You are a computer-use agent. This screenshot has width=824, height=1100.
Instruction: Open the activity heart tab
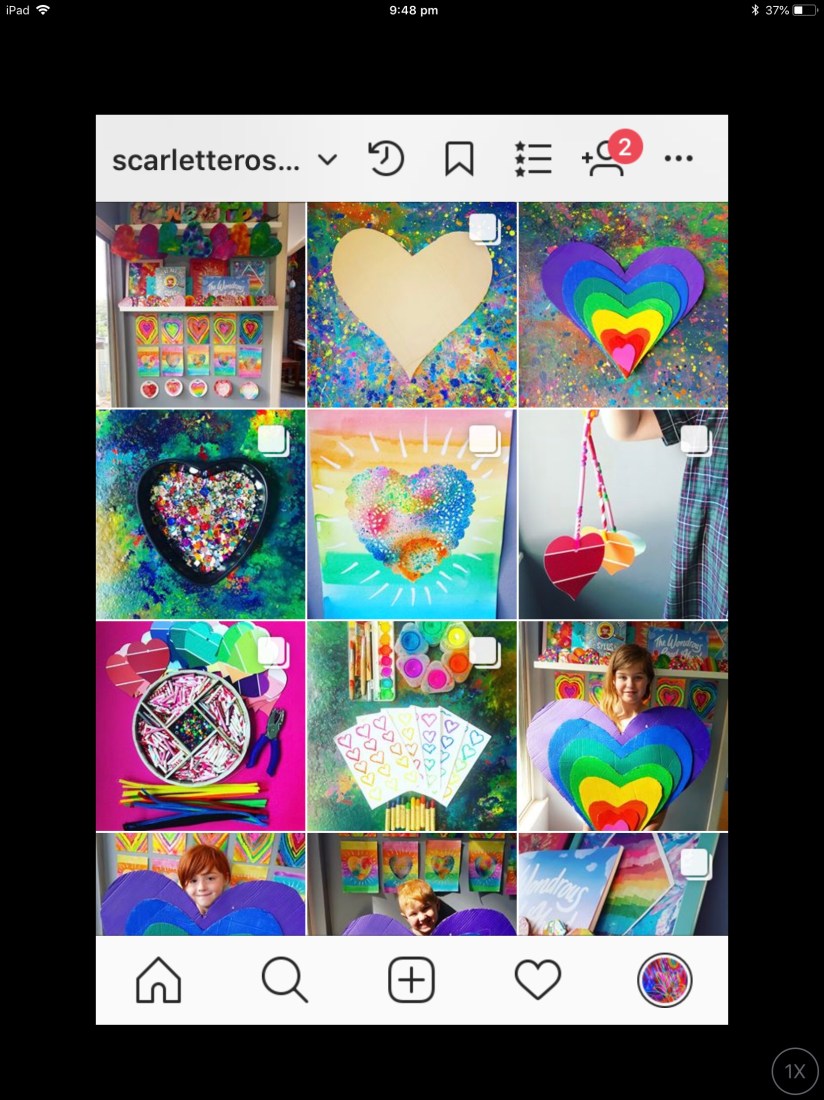click(538, 981)
